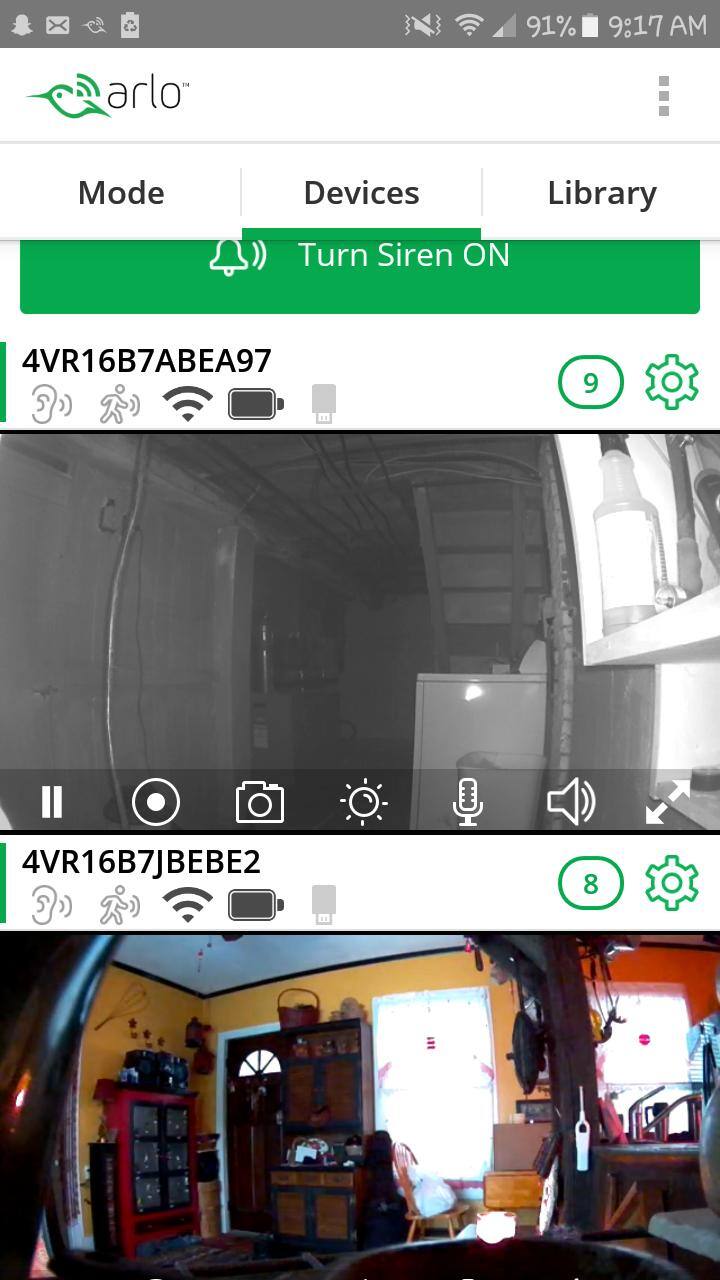View the 9 recordings badge

[x=590, y=383]
